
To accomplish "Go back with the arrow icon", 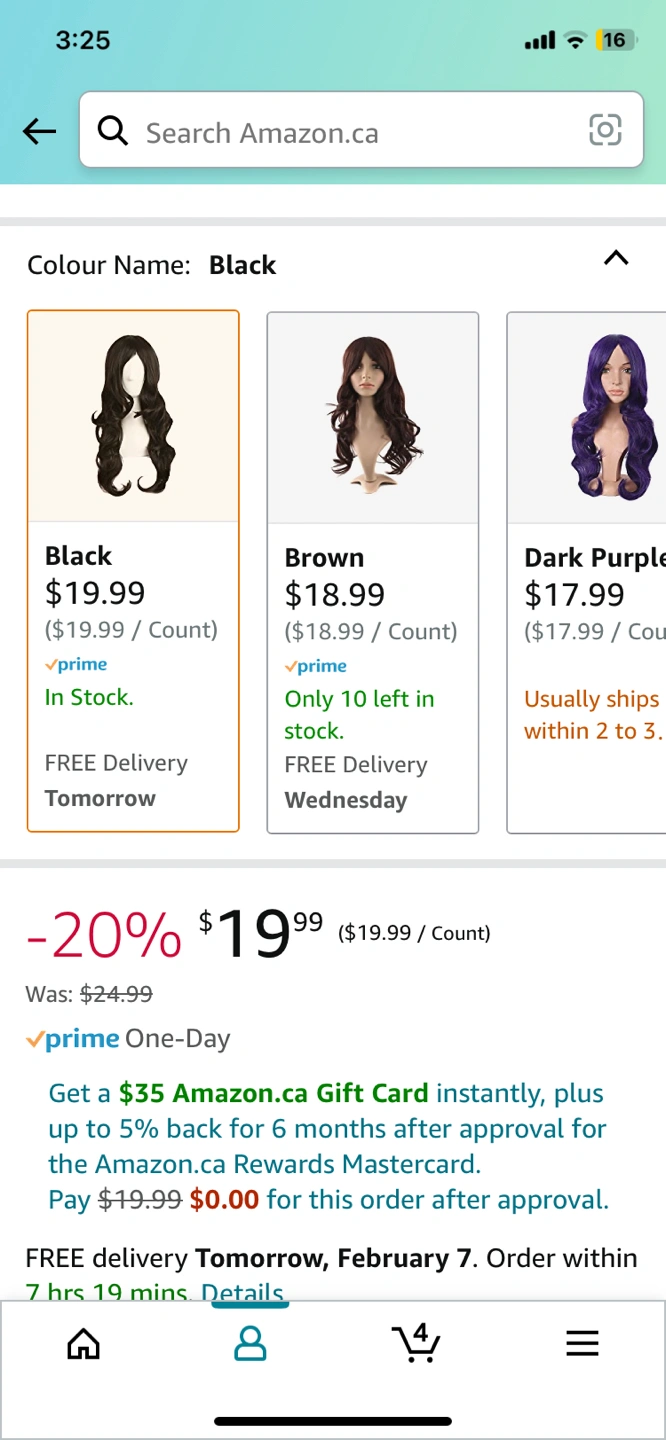I will (x=39, y=131).
